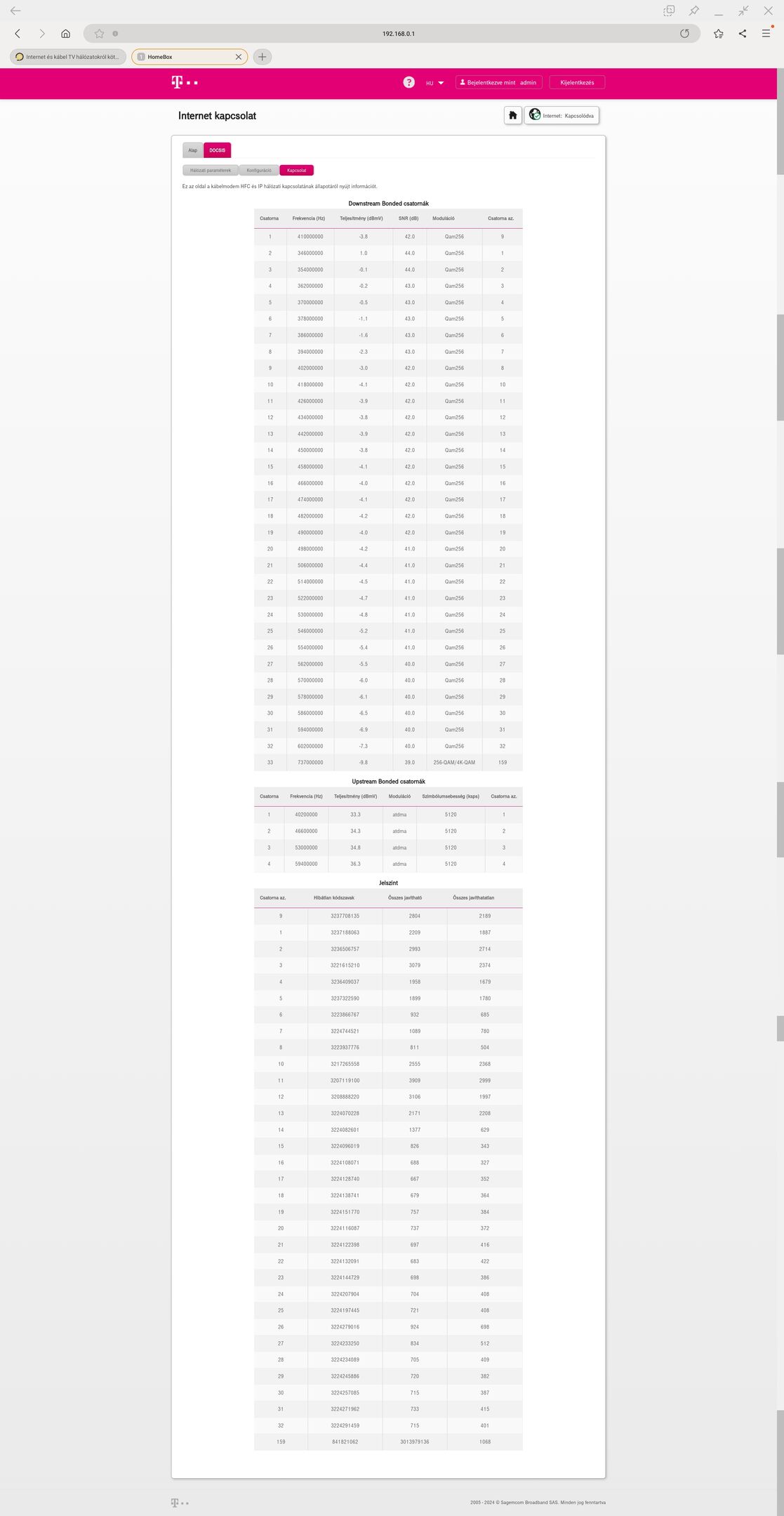Open a new browser tab
The width and height of the screenshot is (784, 1516).
point(262,57)
